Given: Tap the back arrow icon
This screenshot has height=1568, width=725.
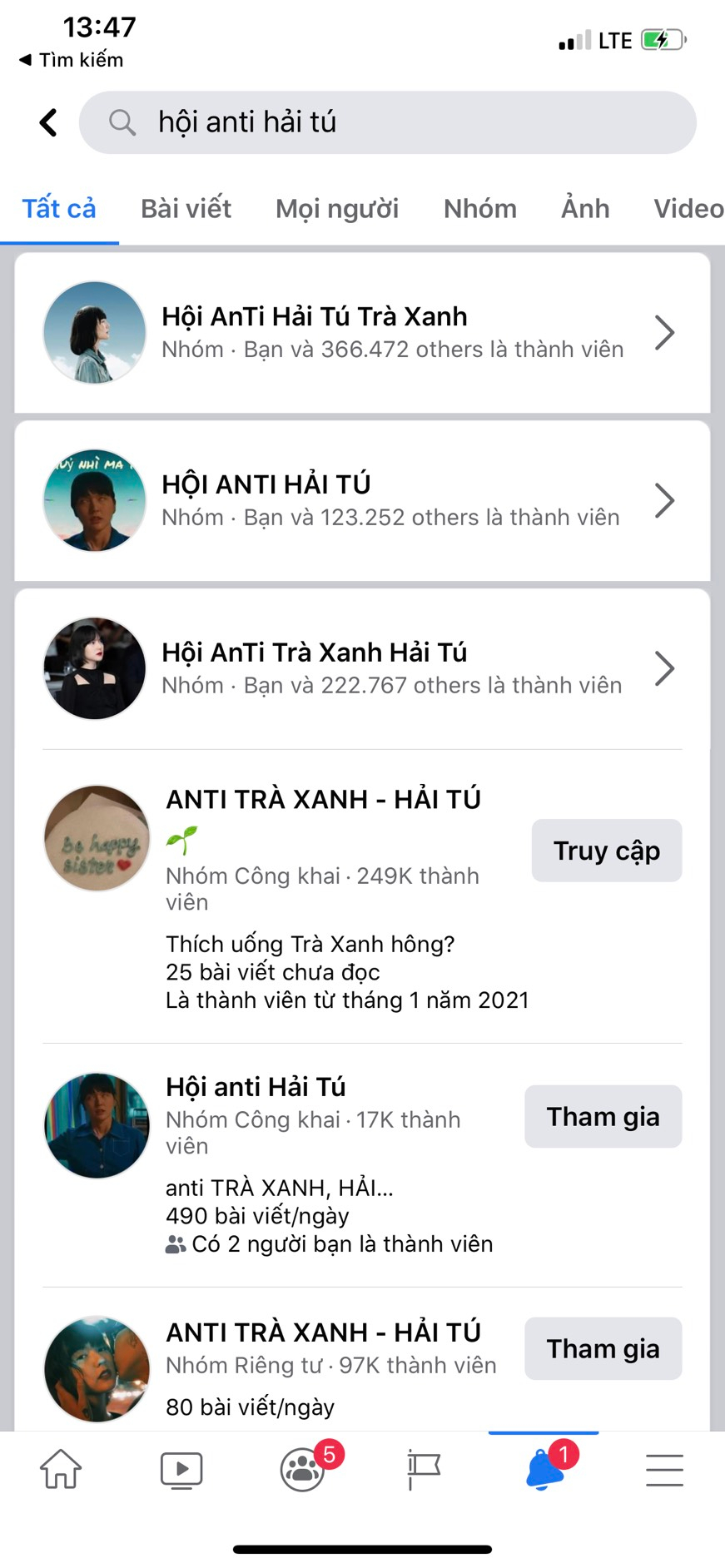Looking at the screenshot, I should click(47, 122).
